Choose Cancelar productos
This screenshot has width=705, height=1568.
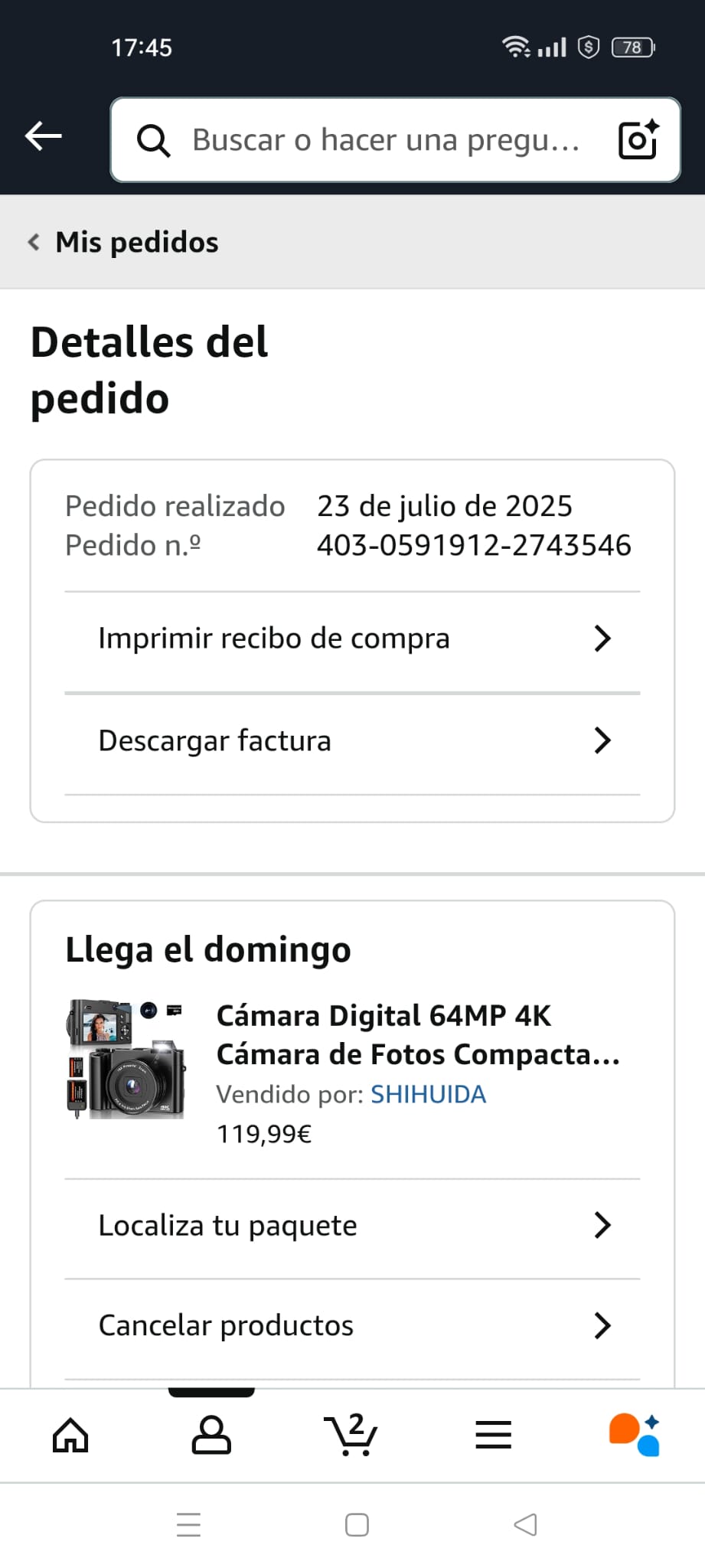click(x=352, y=1325)
